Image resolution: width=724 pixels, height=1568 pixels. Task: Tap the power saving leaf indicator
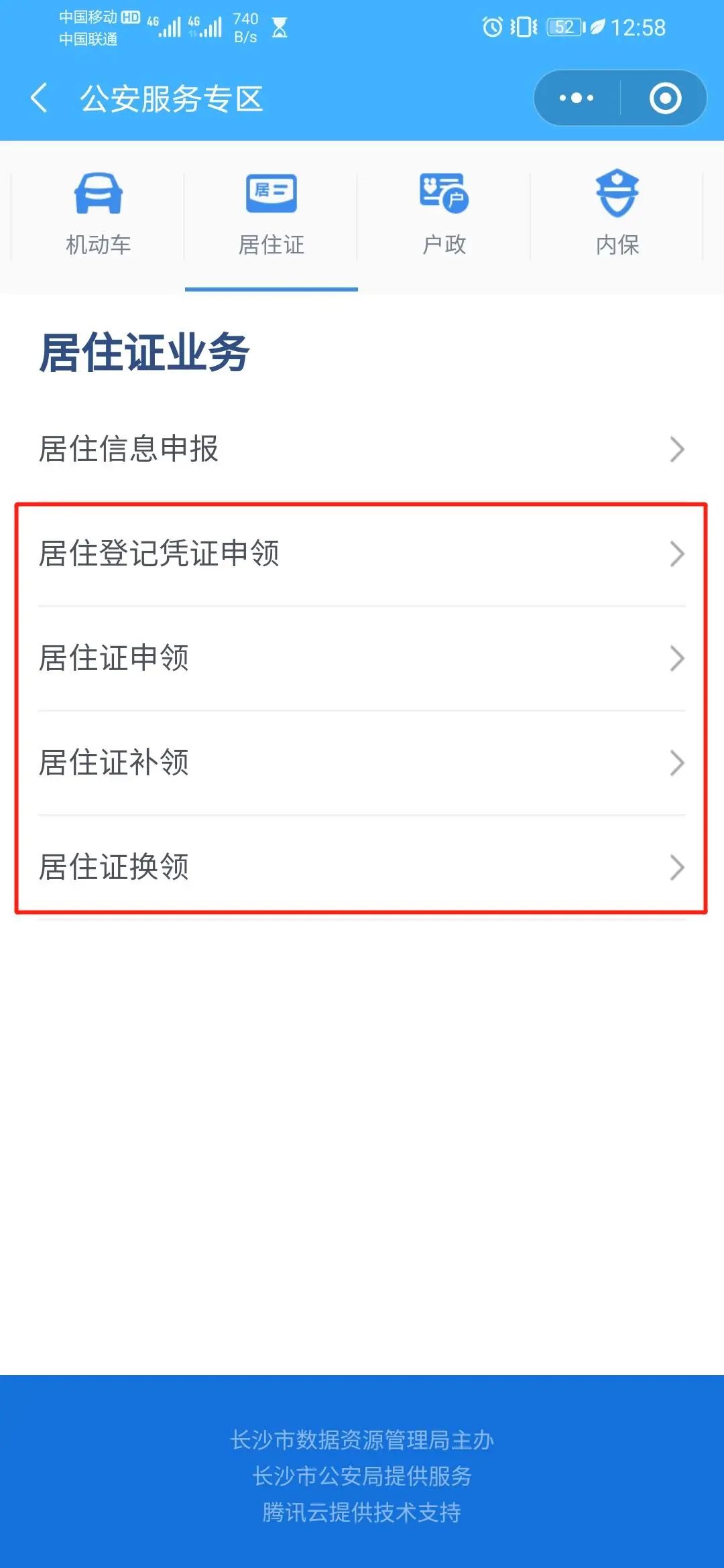(x=599, y=27)
